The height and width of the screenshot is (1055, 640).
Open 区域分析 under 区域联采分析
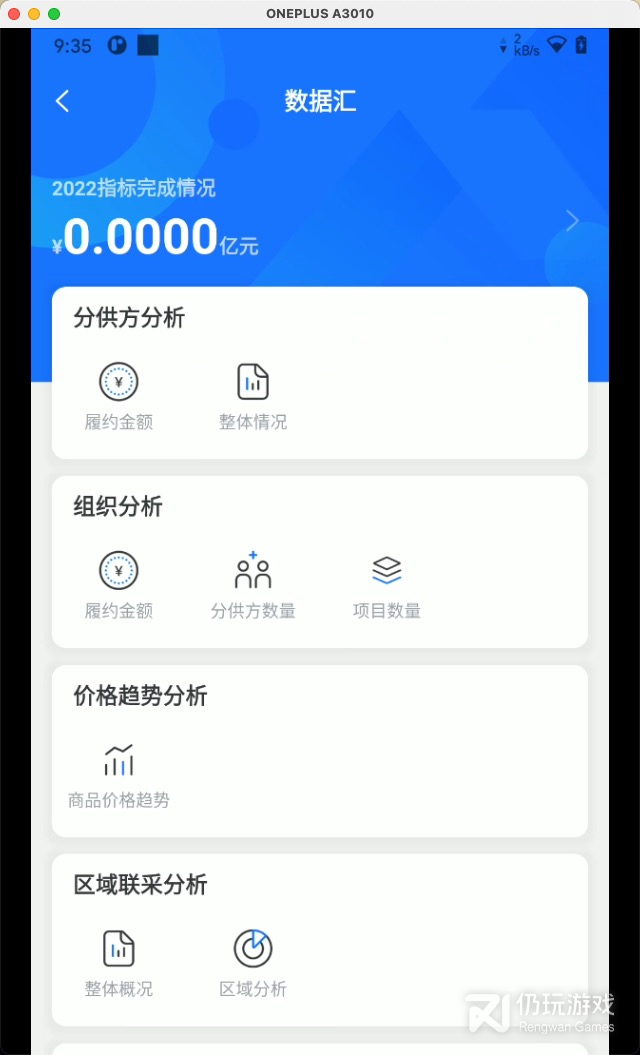click(253, 963)
